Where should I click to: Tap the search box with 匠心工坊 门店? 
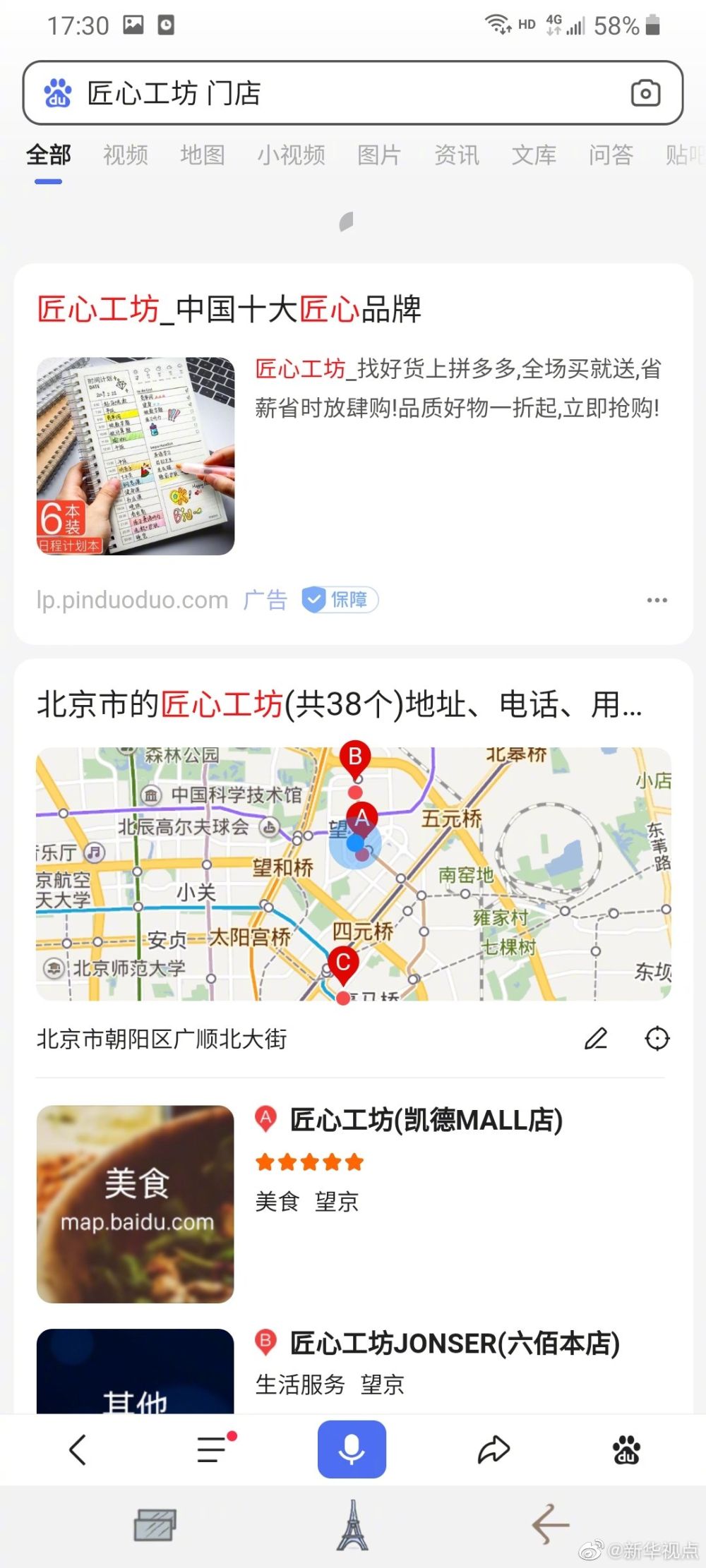[339, 93]
